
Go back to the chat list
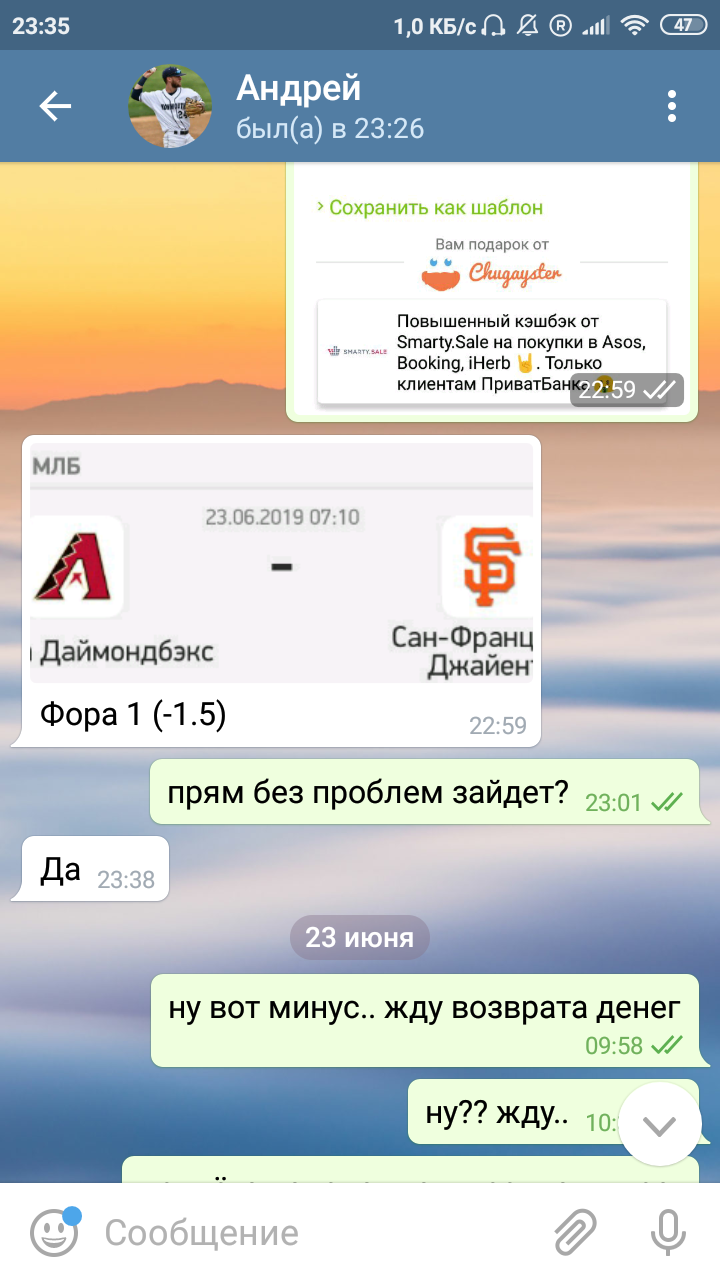pos(55,107)
